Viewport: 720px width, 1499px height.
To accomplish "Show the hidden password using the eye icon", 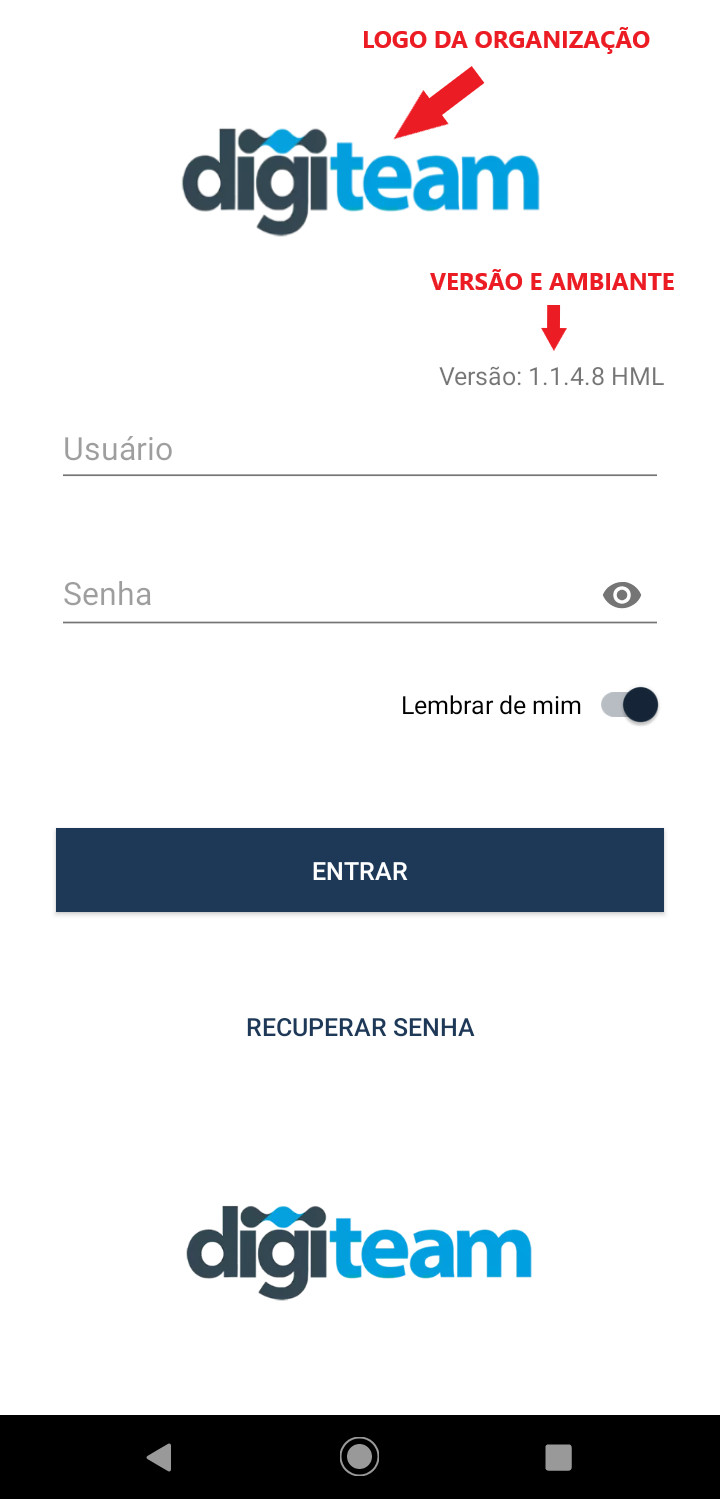I will (x=622, y=594).
